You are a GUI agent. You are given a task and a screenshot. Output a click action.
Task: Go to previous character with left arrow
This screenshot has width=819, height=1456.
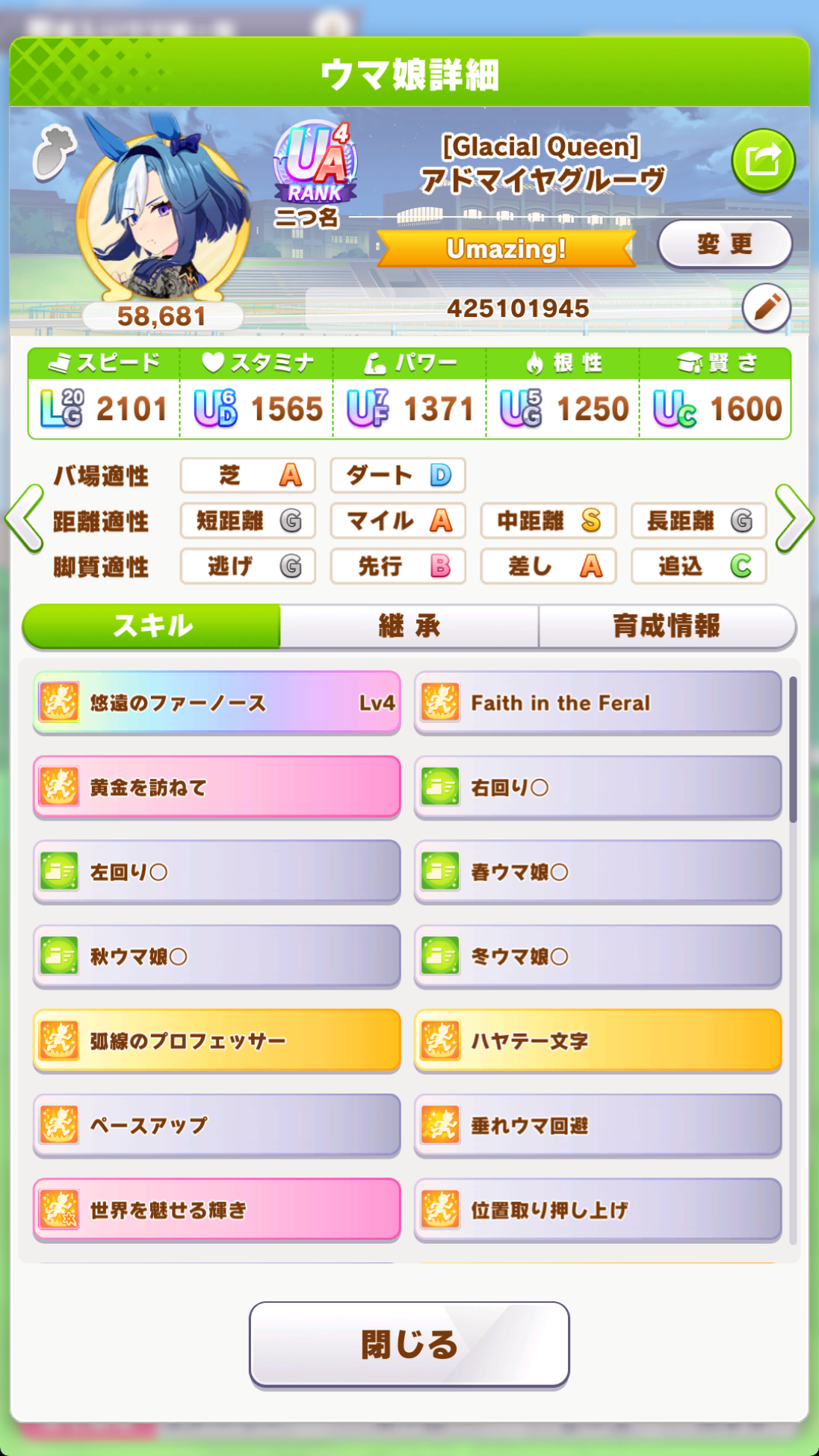tap(24, 519)
